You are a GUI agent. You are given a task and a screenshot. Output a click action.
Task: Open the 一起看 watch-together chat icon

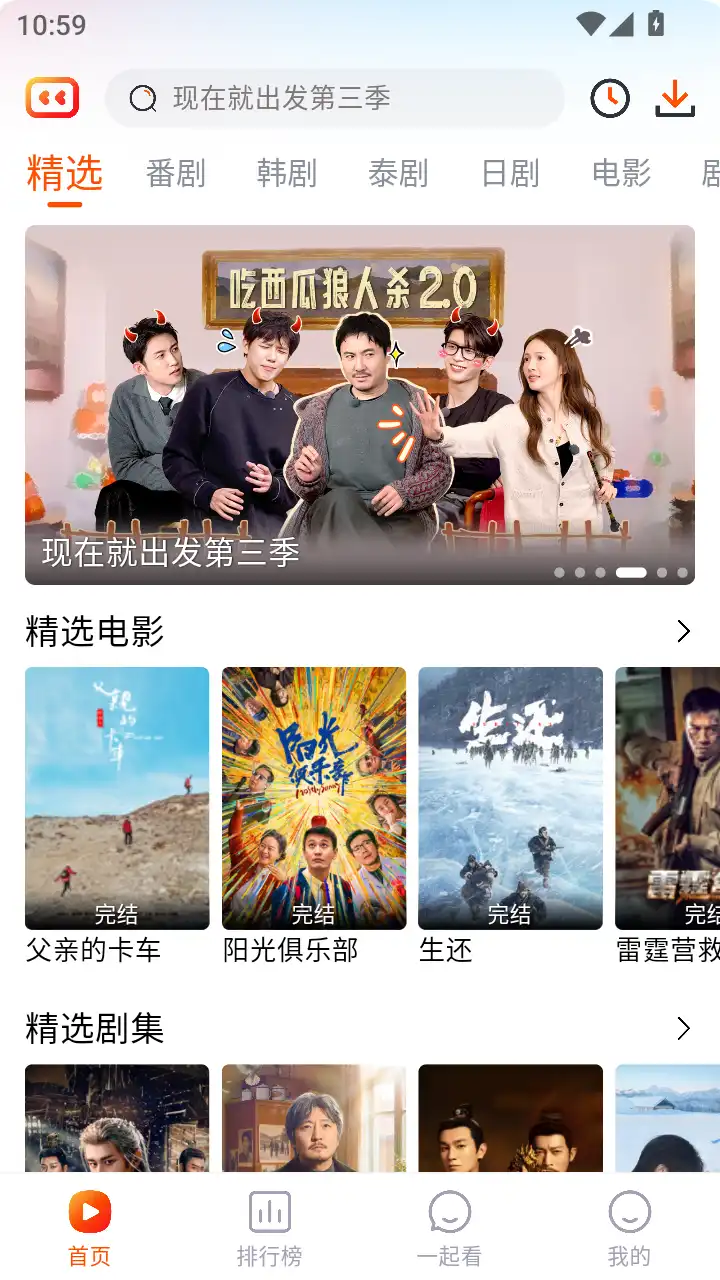tap(449, 1213)
